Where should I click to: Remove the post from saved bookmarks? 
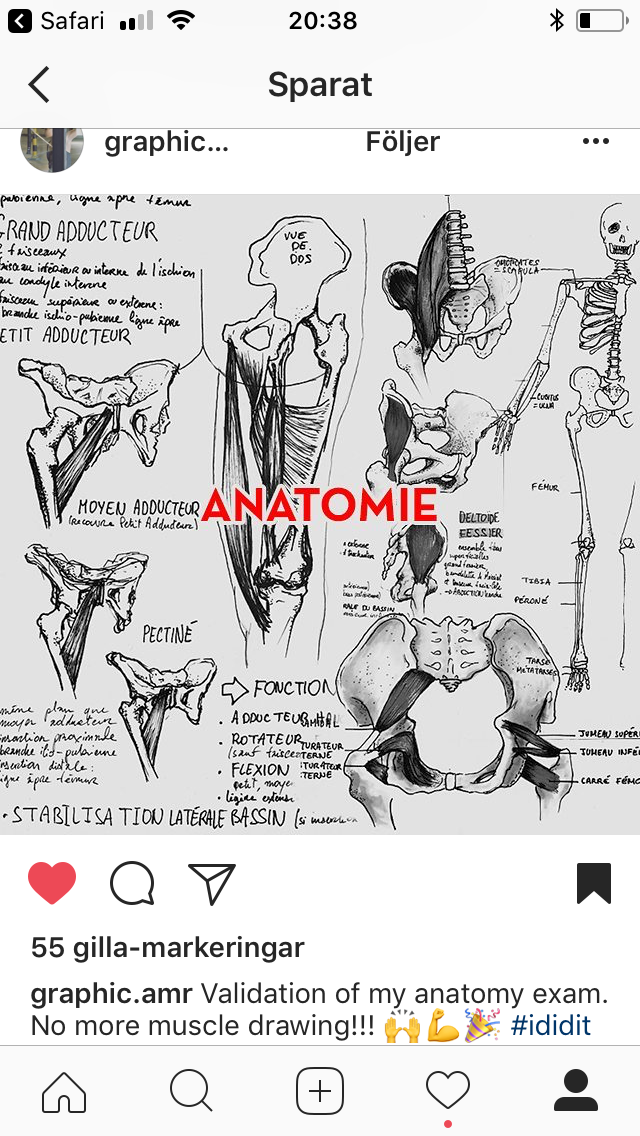click(x=594, y=883)
